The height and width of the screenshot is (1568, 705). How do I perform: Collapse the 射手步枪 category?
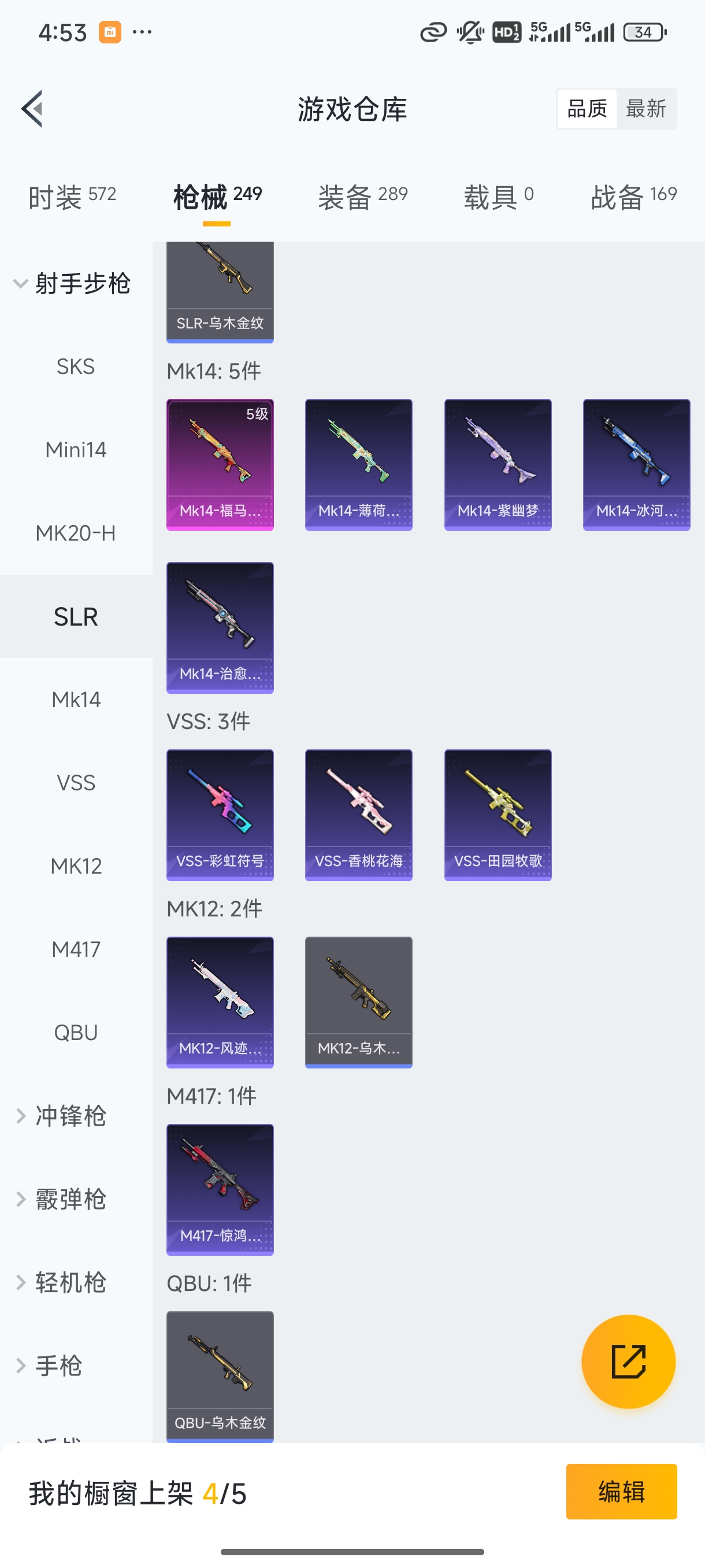[72, 284]
